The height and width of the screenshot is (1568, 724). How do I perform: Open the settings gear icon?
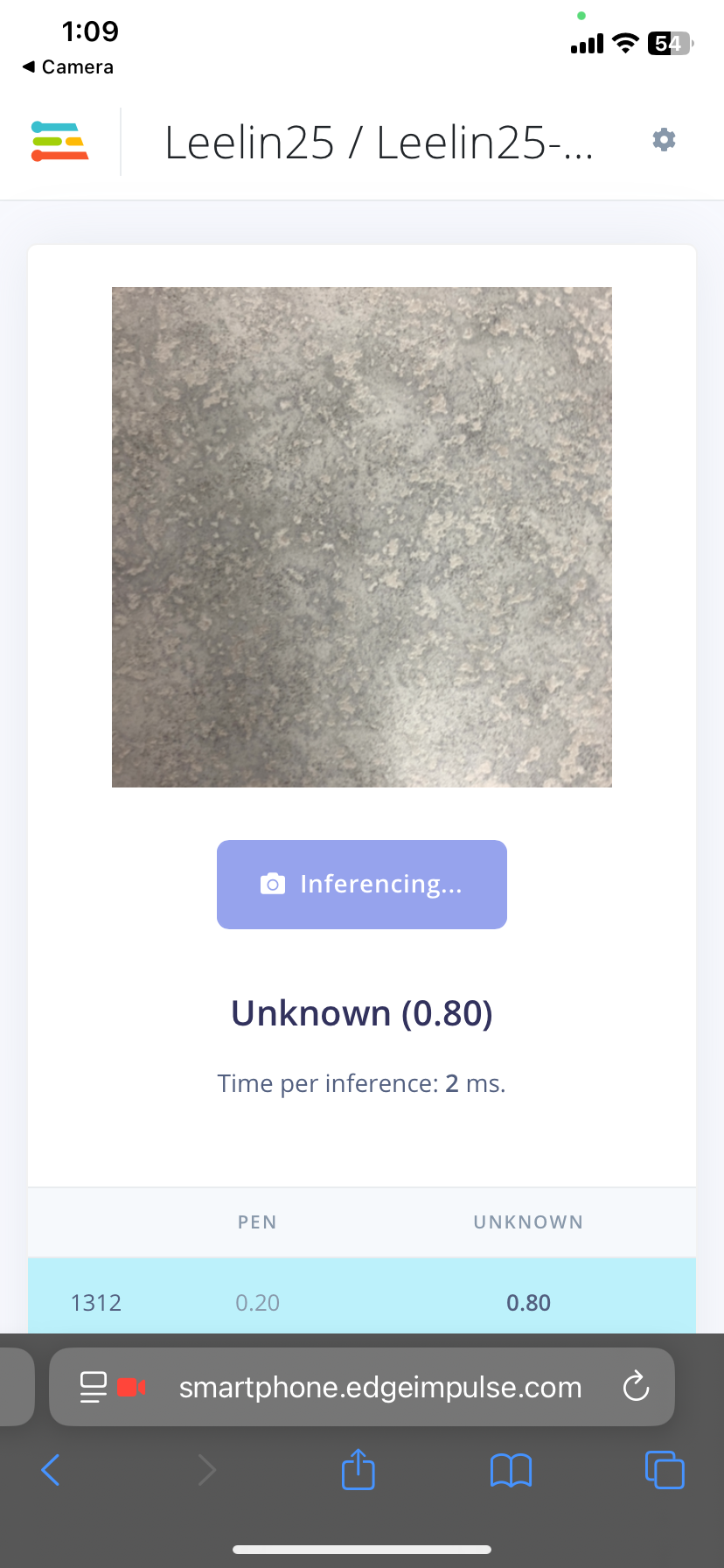pos(664,140)
